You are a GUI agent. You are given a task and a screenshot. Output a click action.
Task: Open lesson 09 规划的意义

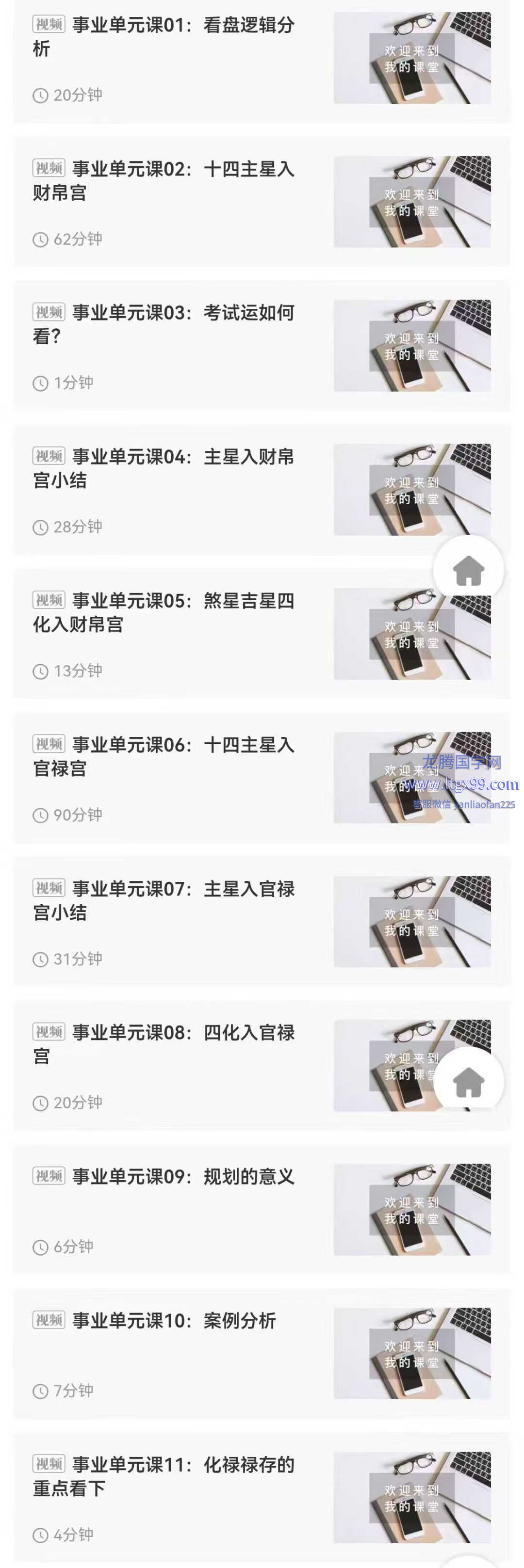[x=183, y=1177]
